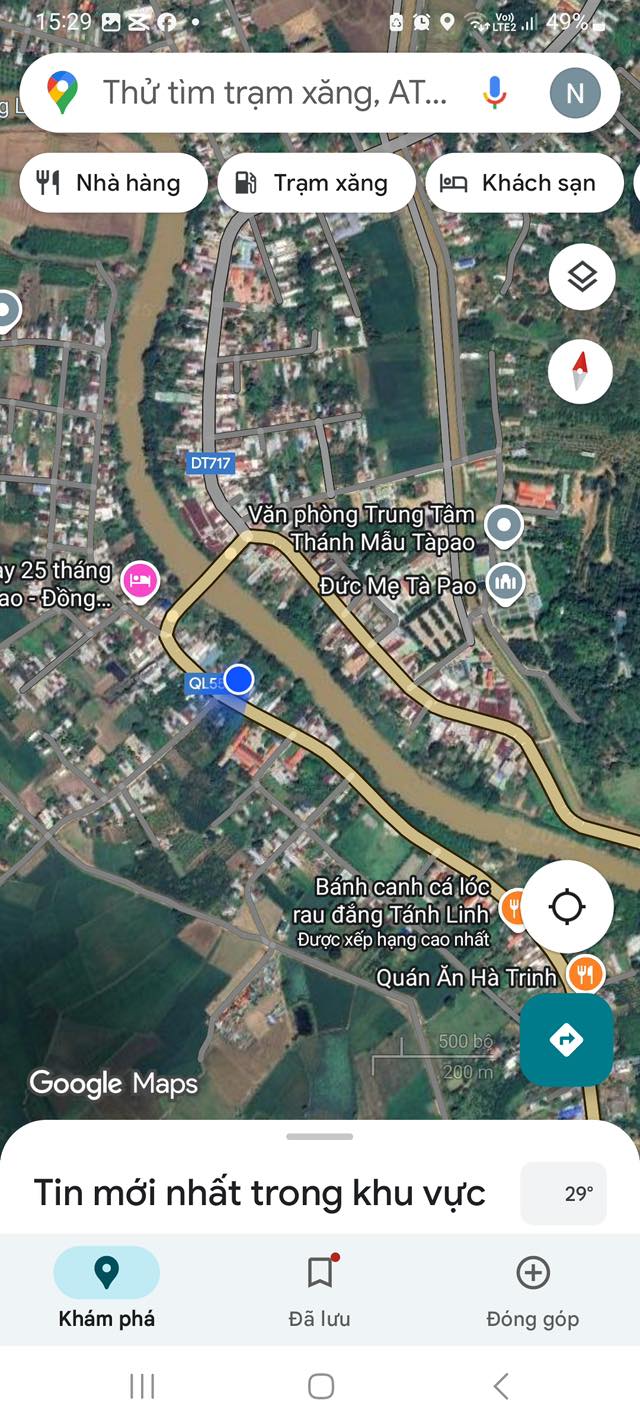Screen dimensions: 640x1426
Task: Go back with the system back button
Action: [501, 1385]
